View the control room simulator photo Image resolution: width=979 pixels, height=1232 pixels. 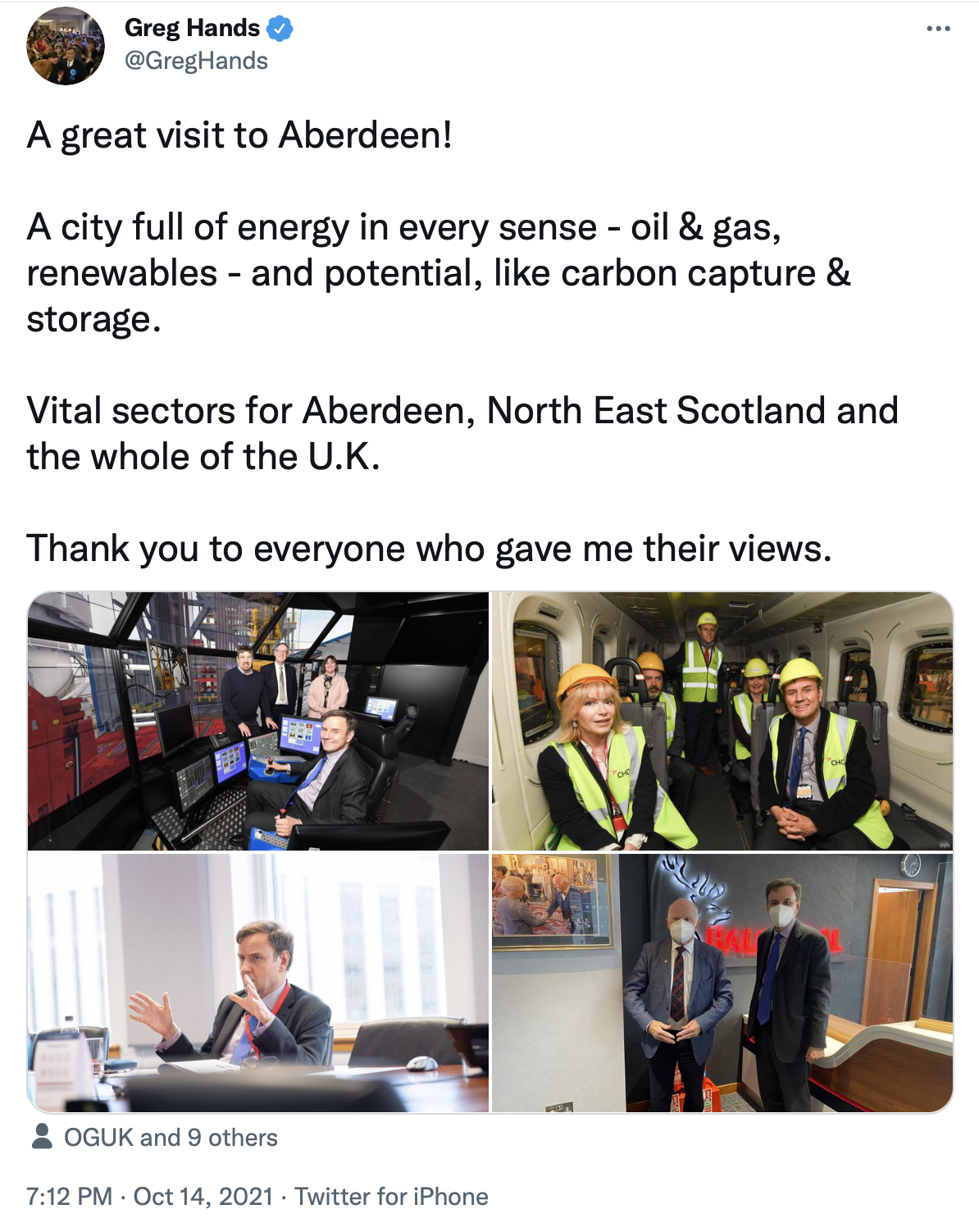click(x=258, y=721)
